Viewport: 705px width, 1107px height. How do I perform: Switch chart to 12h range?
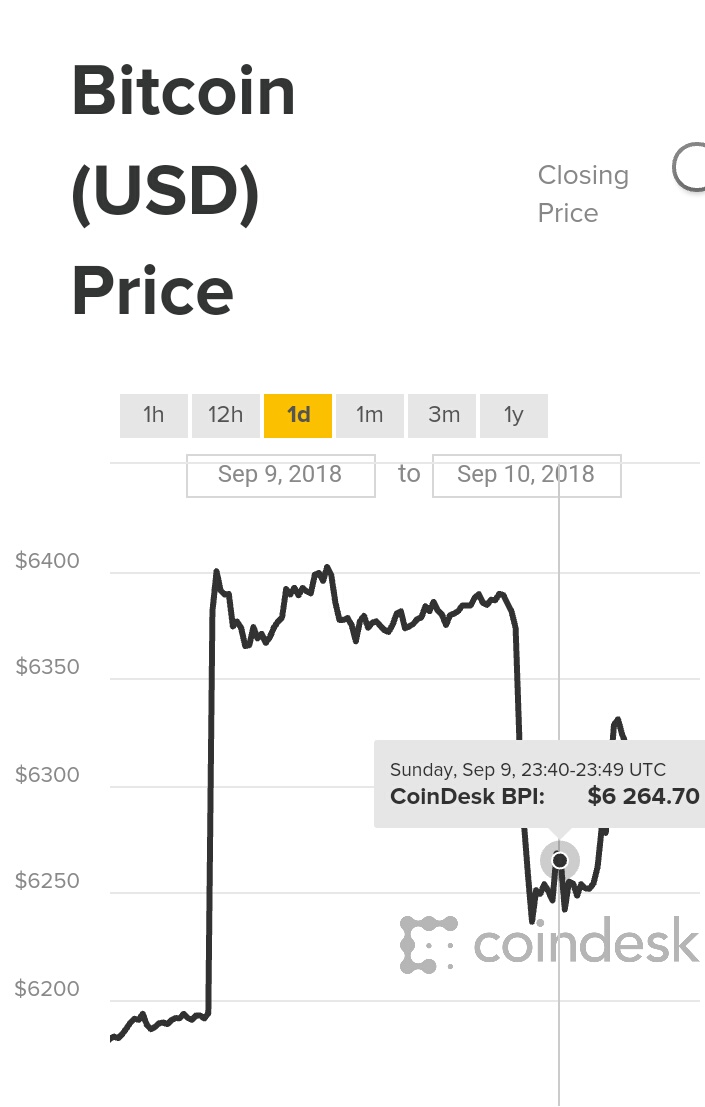(225, 415)
